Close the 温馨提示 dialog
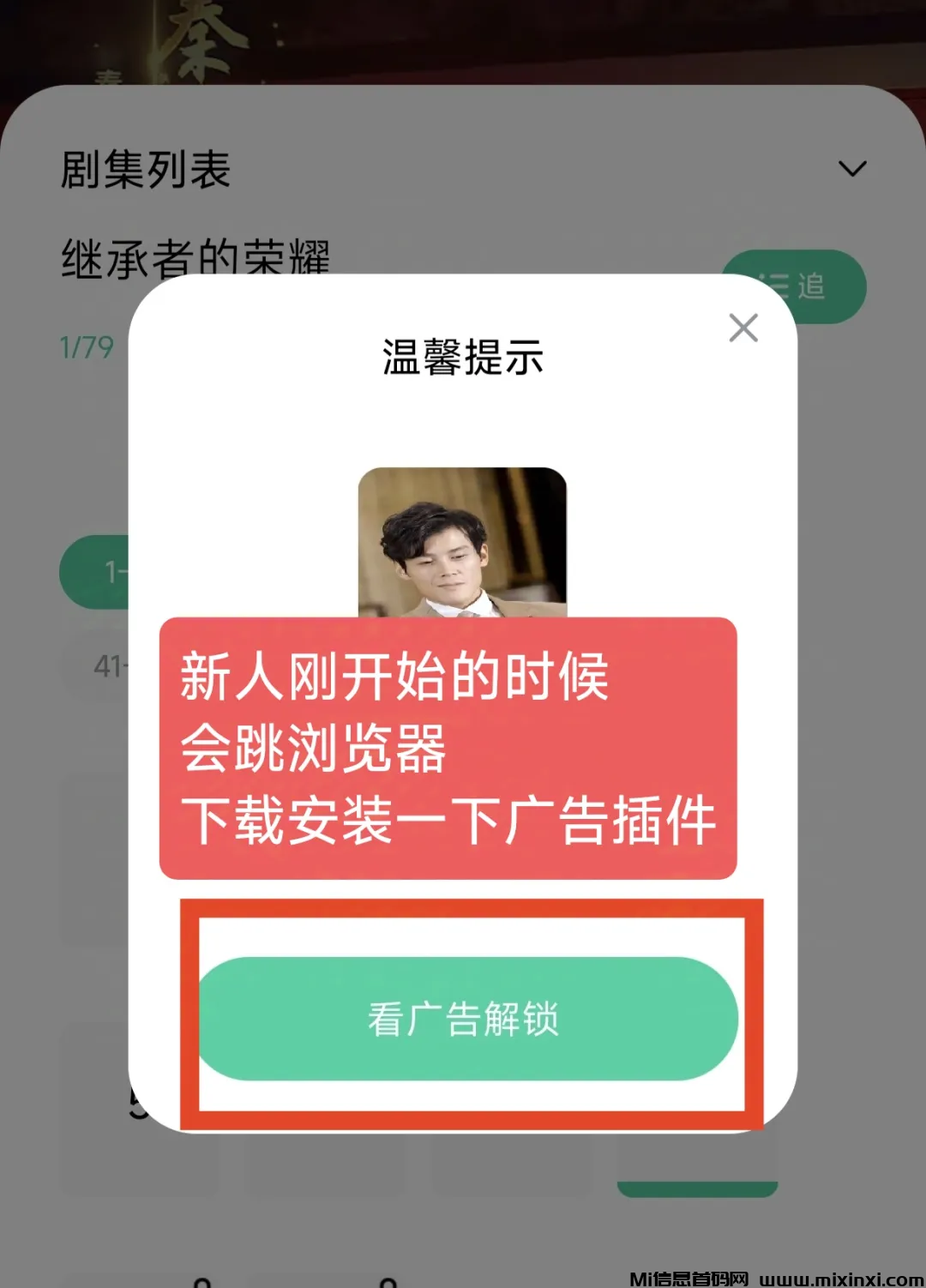926x1288 pixels. (743, 328)
